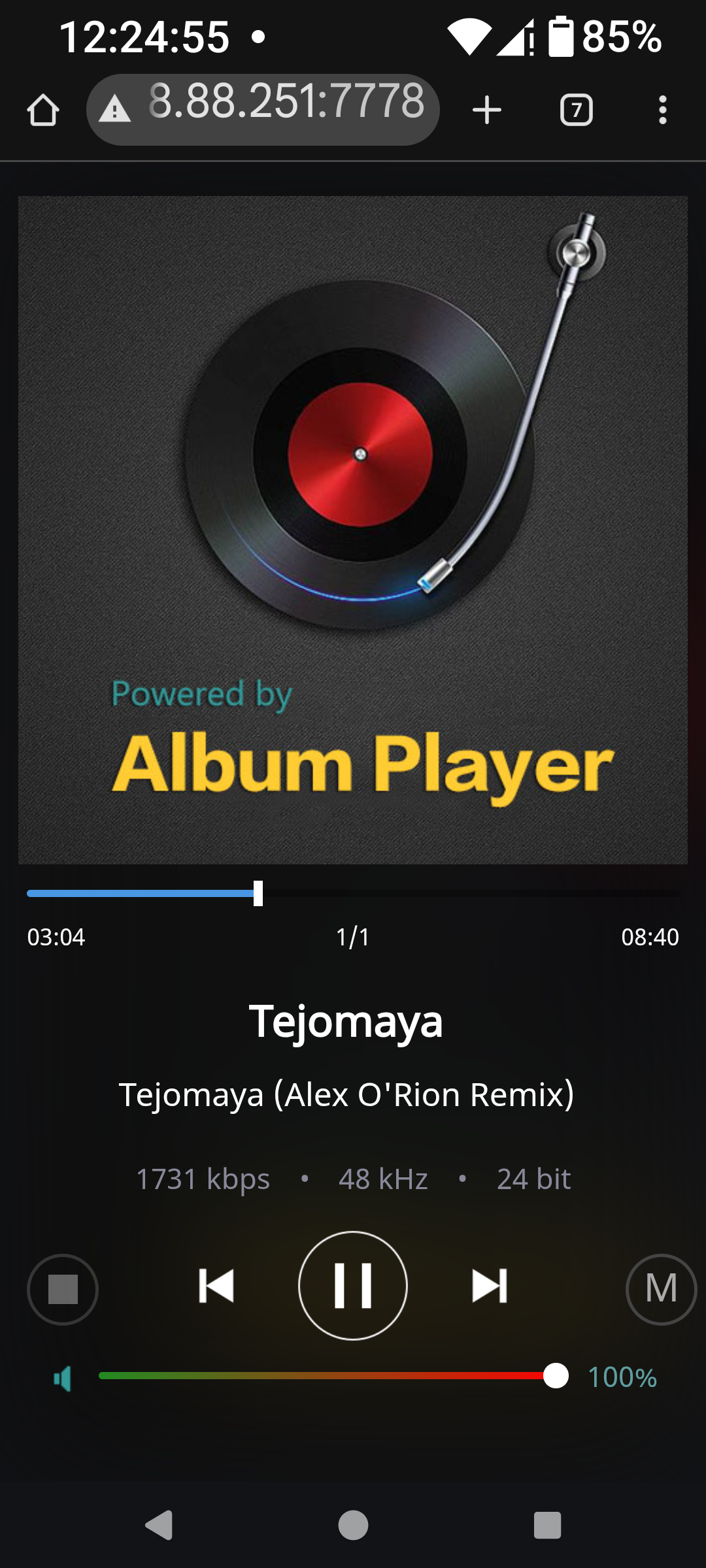Skip to the next track
Screen dimensions: 706x1568
[490, 1285]
